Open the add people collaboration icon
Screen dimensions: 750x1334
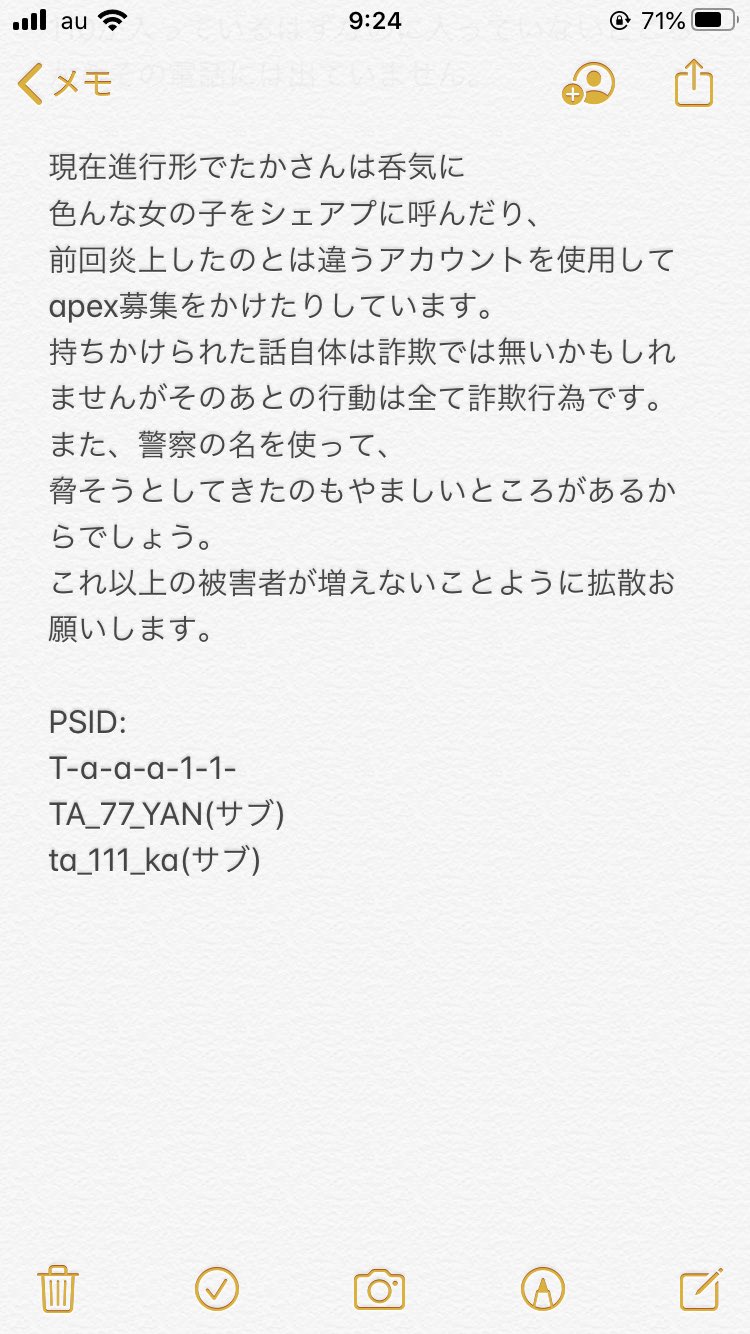point(588,85)
